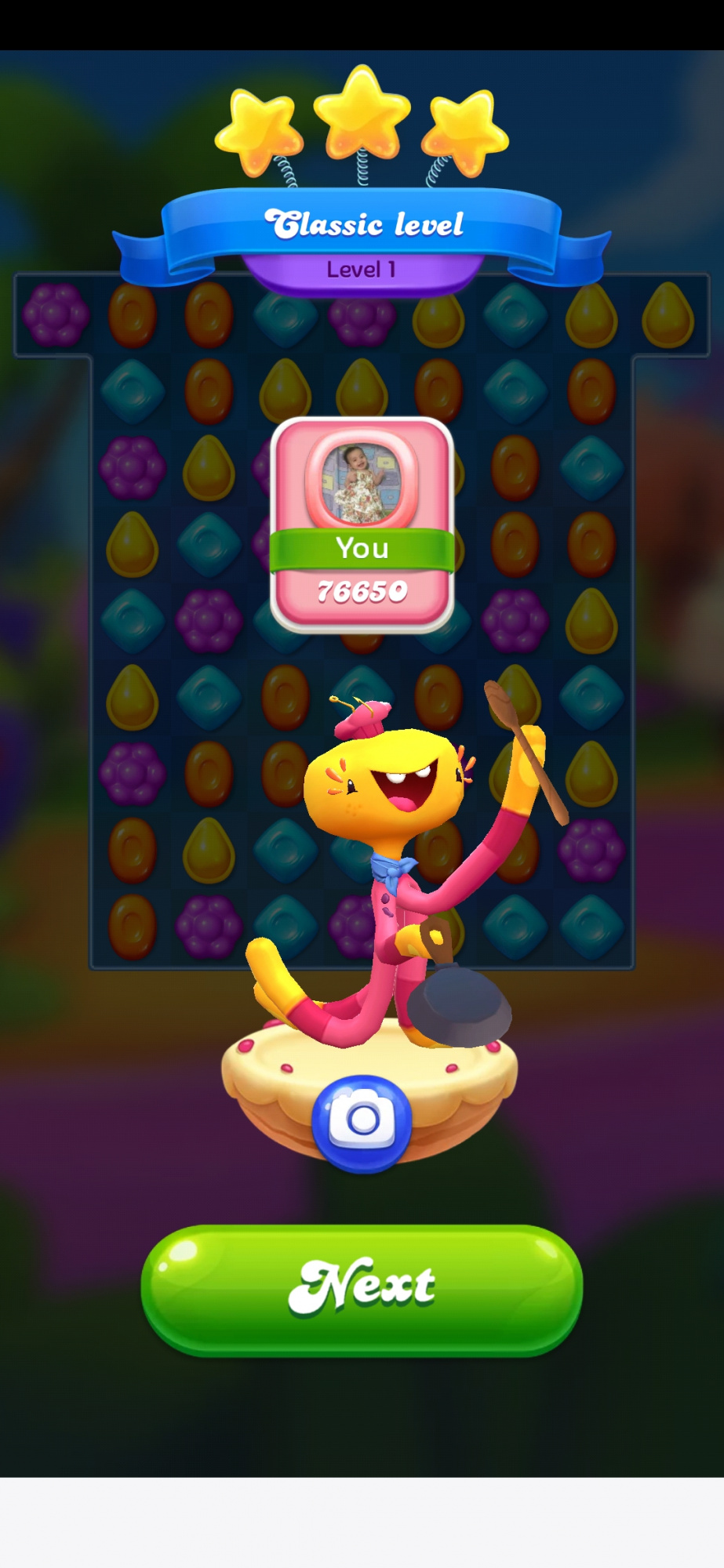Open the camera snapshot button
This screenshot has height=1568, width=724.
362,1122
